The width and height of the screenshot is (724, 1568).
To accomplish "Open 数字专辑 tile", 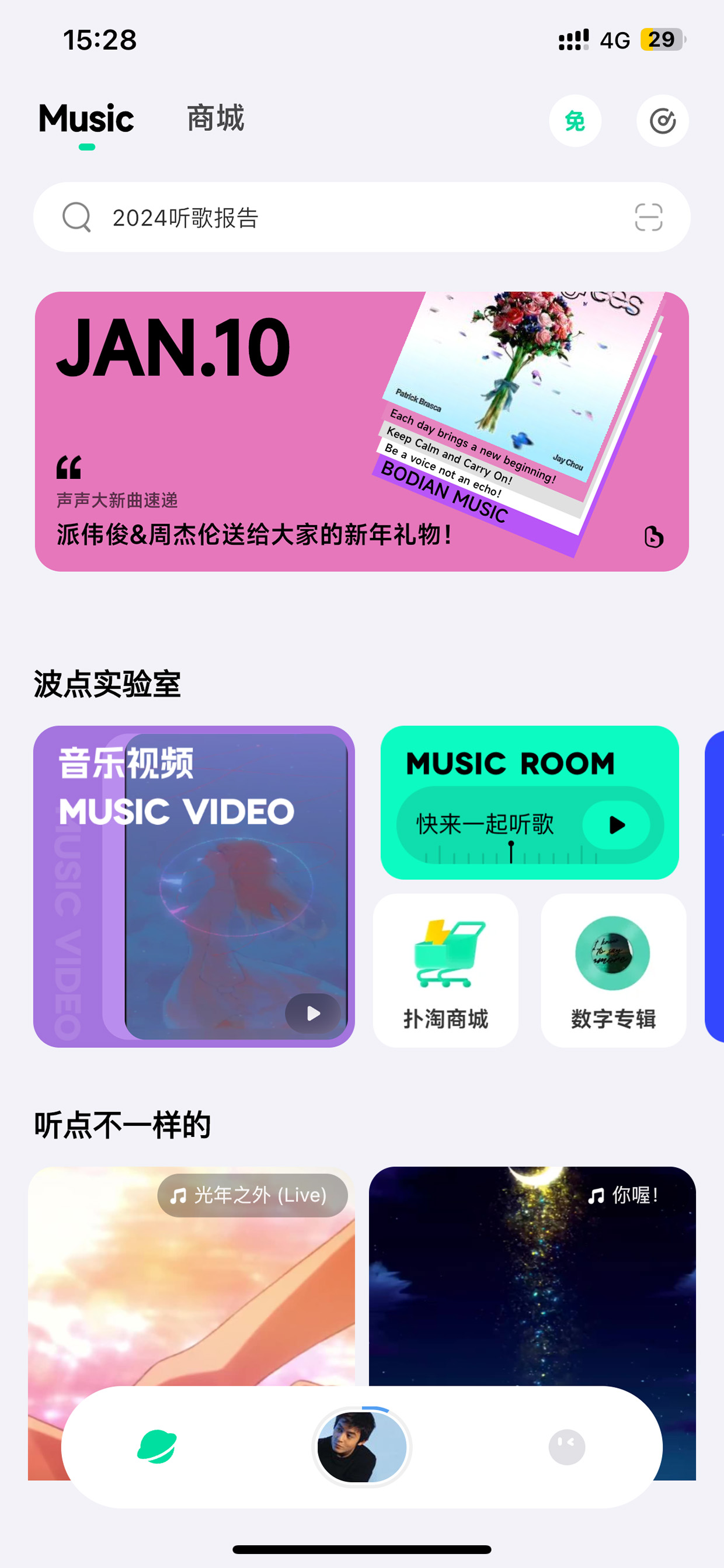I will click(x=613, y=970).
